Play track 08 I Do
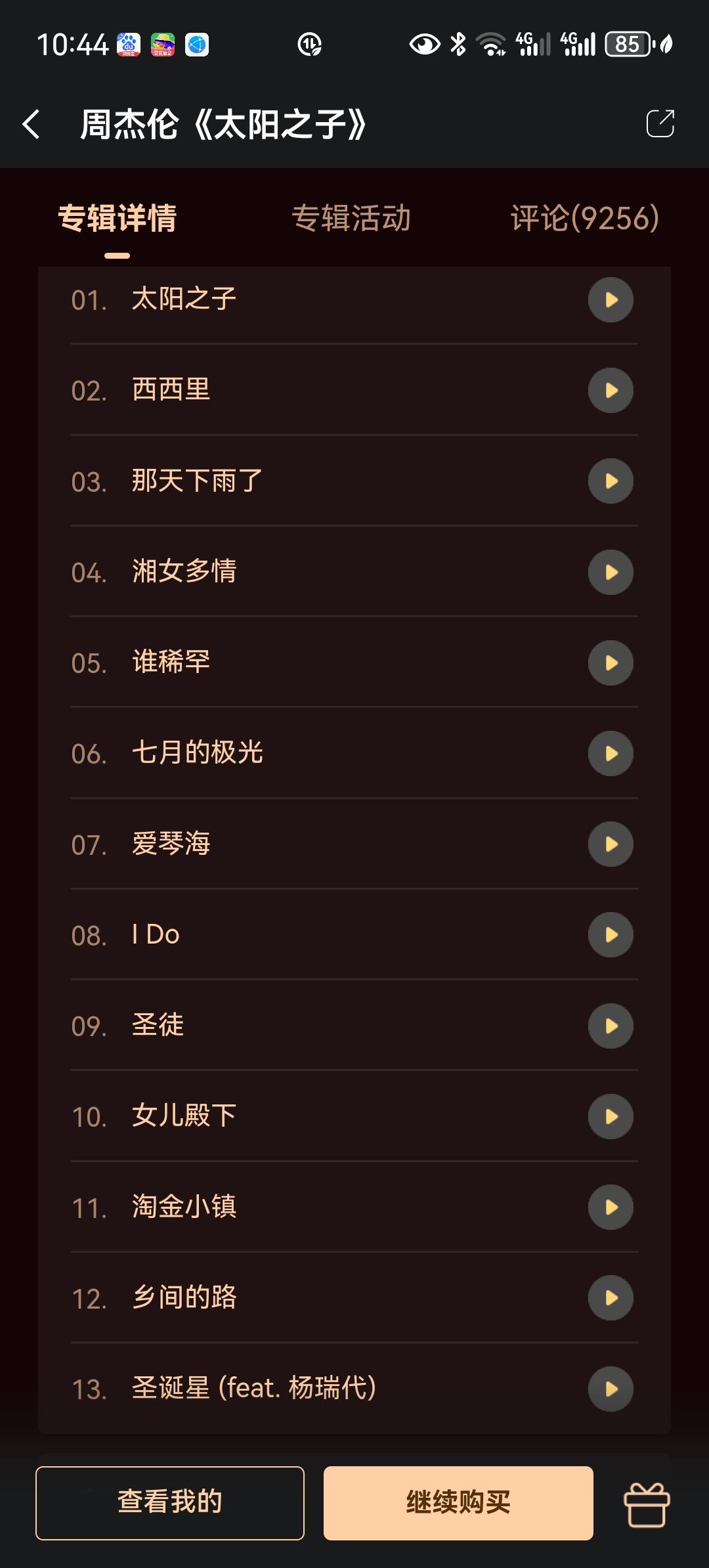This screenshot has width=709, height=1568. [610, 935]
